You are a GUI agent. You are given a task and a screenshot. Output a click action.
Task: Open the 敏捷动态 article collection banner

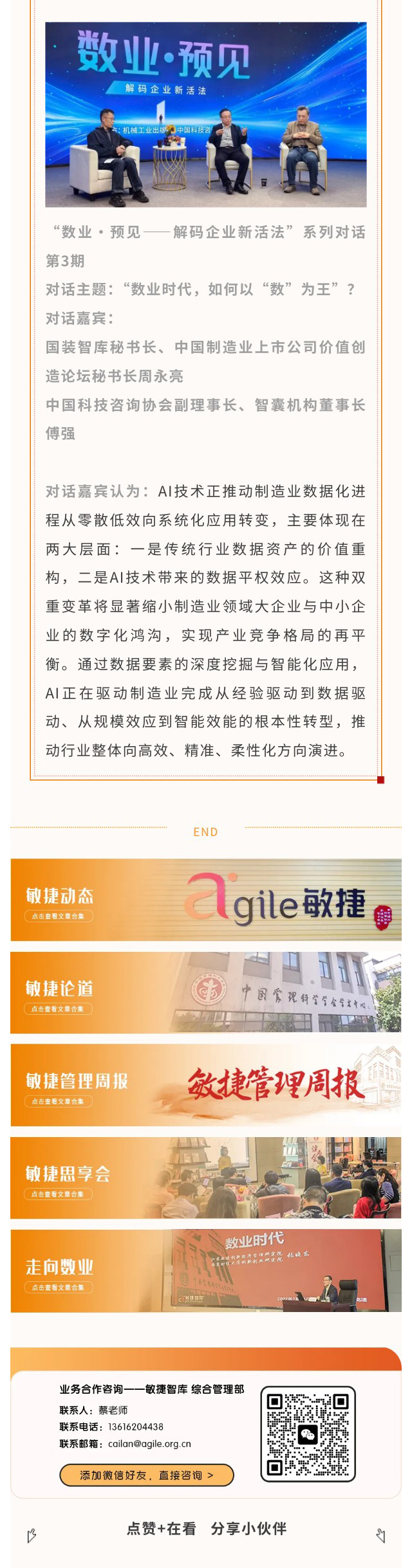[x=205, y=900]
